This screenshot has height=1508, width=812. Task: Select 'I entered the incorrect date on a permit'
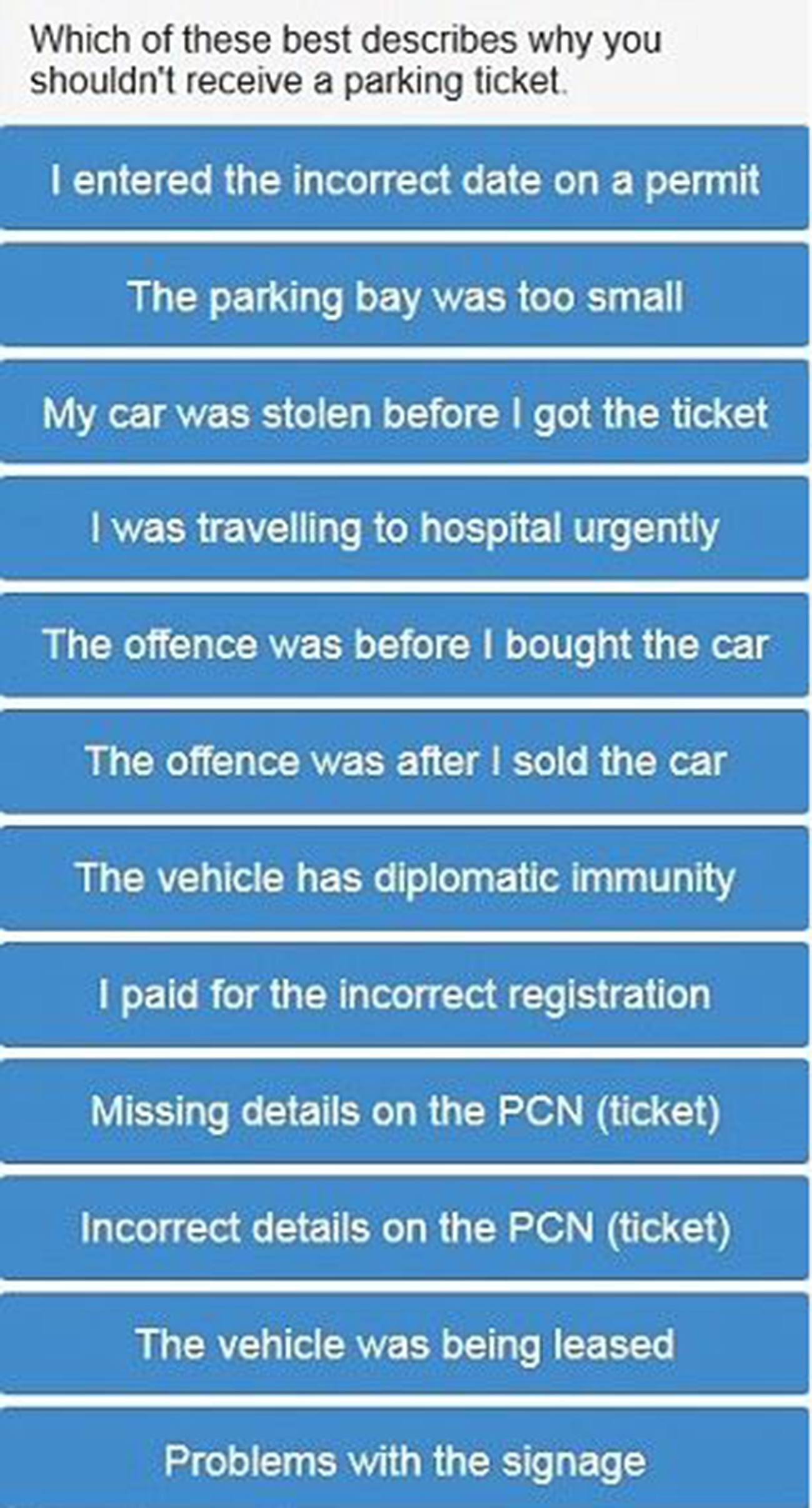(x=405, y=179)
